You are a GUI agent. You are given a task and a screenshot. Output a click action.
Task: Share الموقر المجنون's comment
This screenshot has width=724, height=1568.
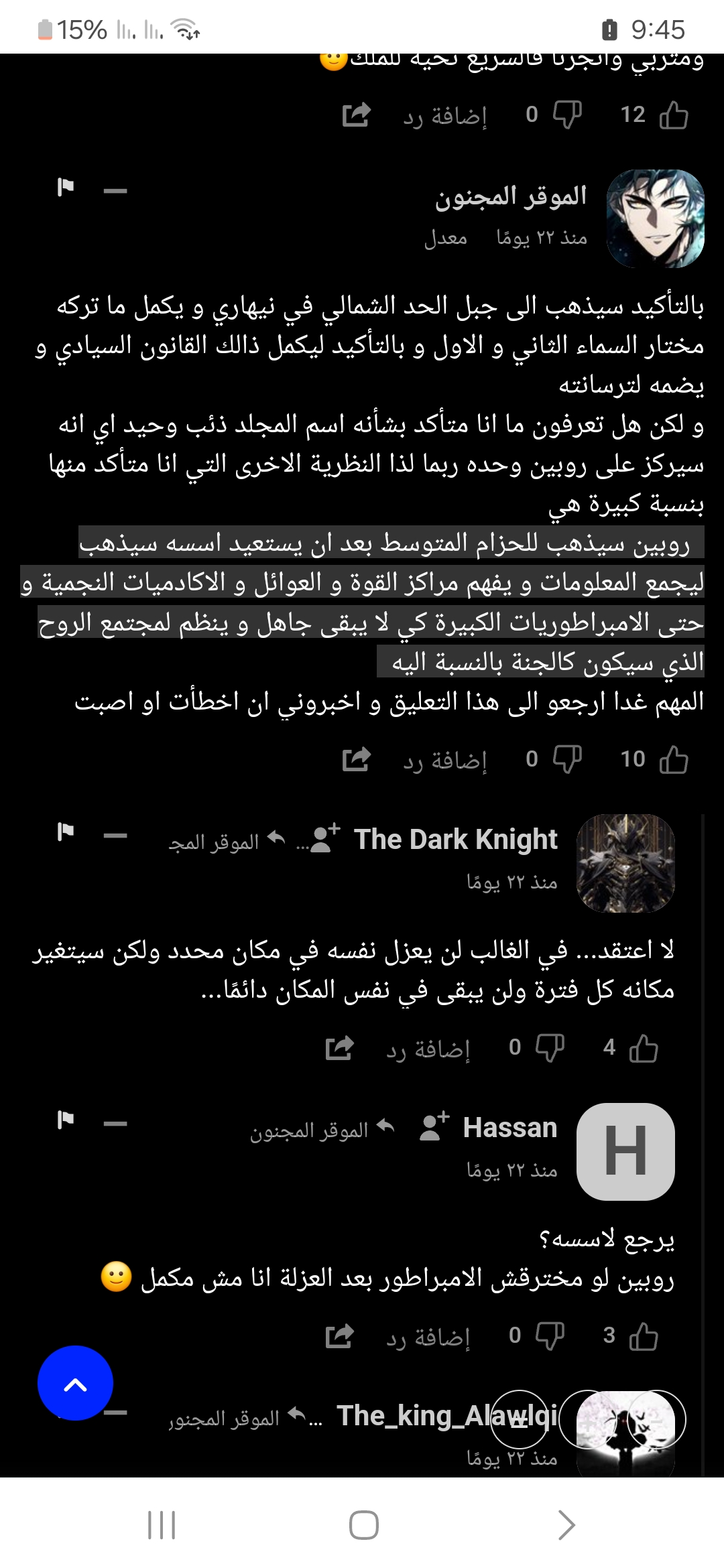point(356,759)
